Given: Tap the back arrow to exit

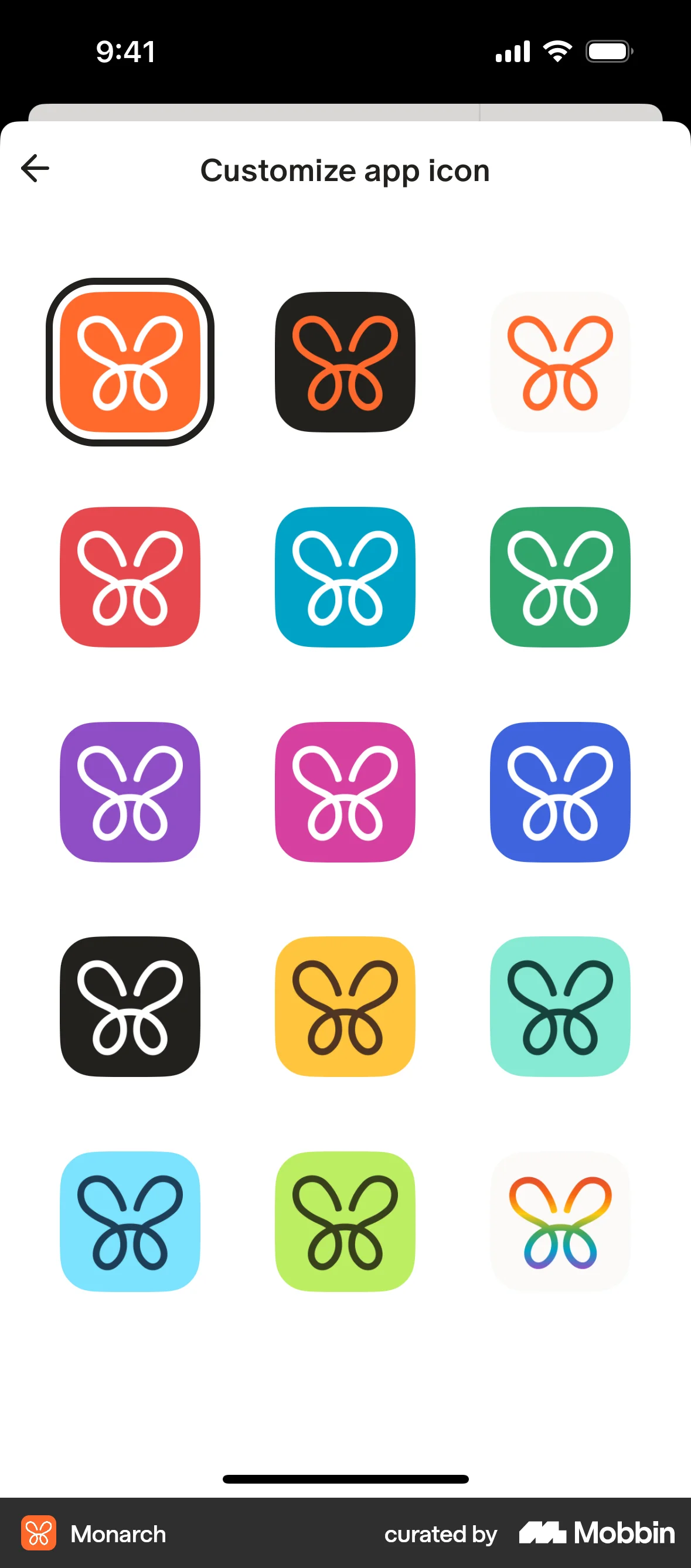Looking at the screenshot, I should (35, 168).
